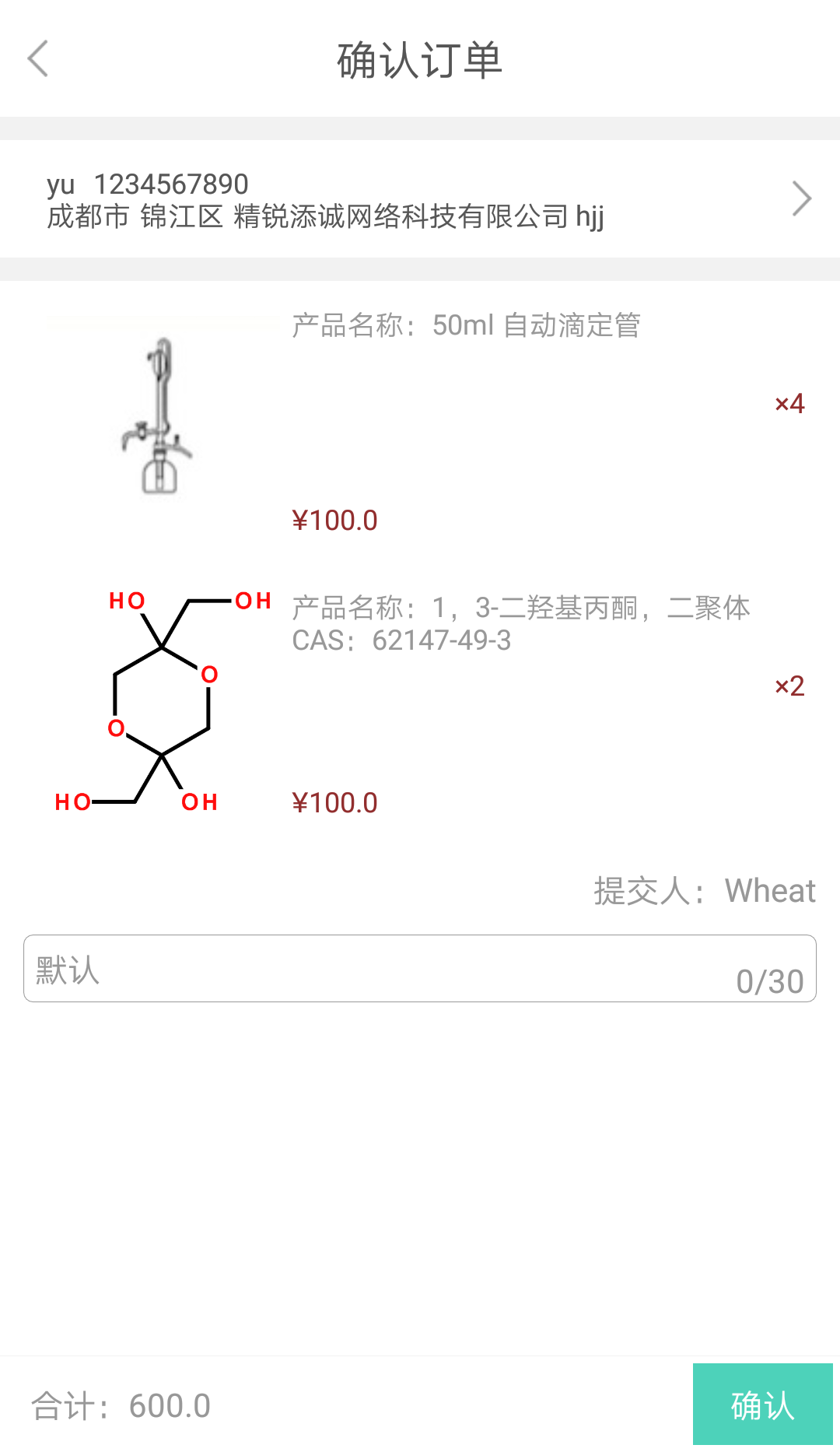Go back from the 确认订单 page
Image resolution: width=840 pixels, height=1452 pixels.
pos(37,59)
